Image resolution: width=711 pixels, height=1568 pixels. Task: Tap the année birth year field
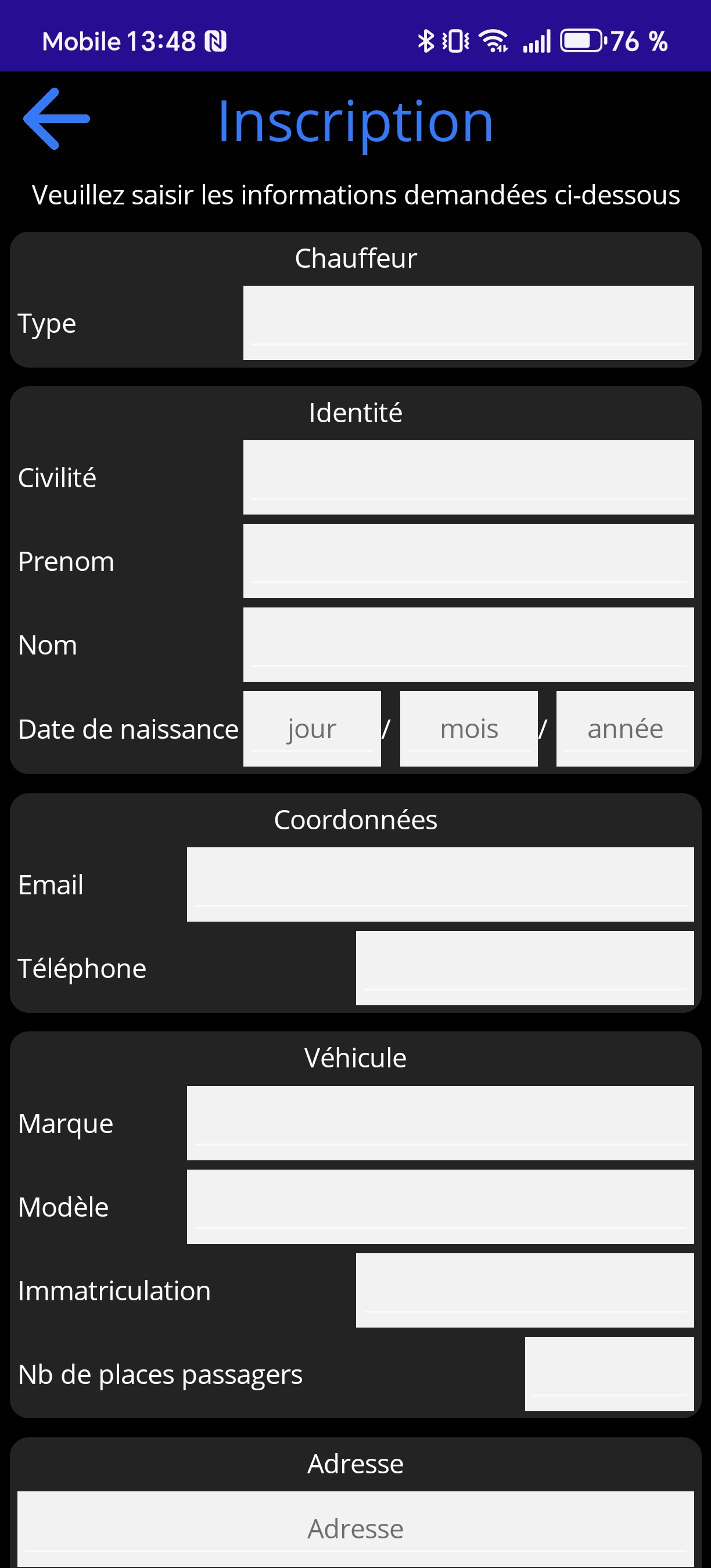pyautogui.click(x=624, y=728)
